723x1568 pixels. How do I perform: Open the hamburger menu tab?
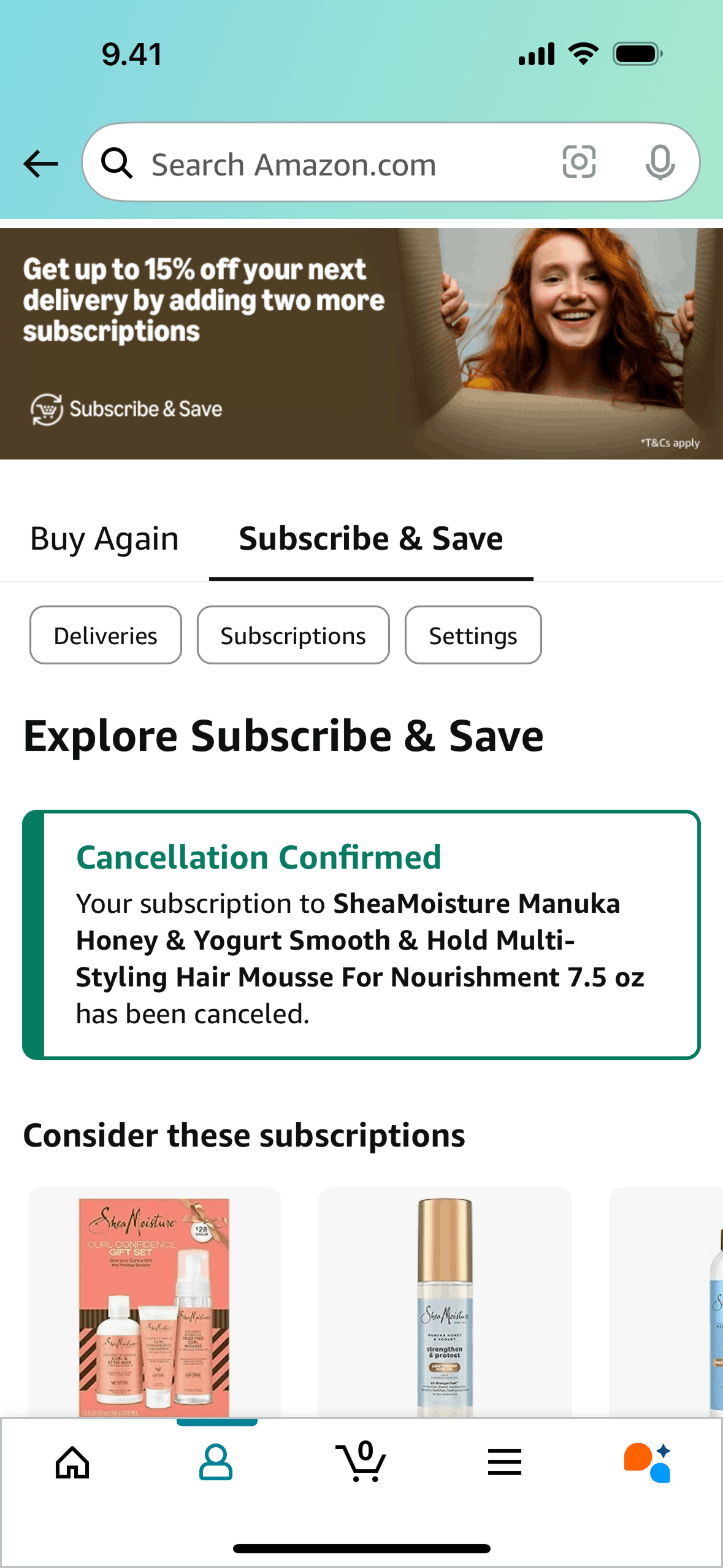pyautogui.click(x=505, y=1463)
